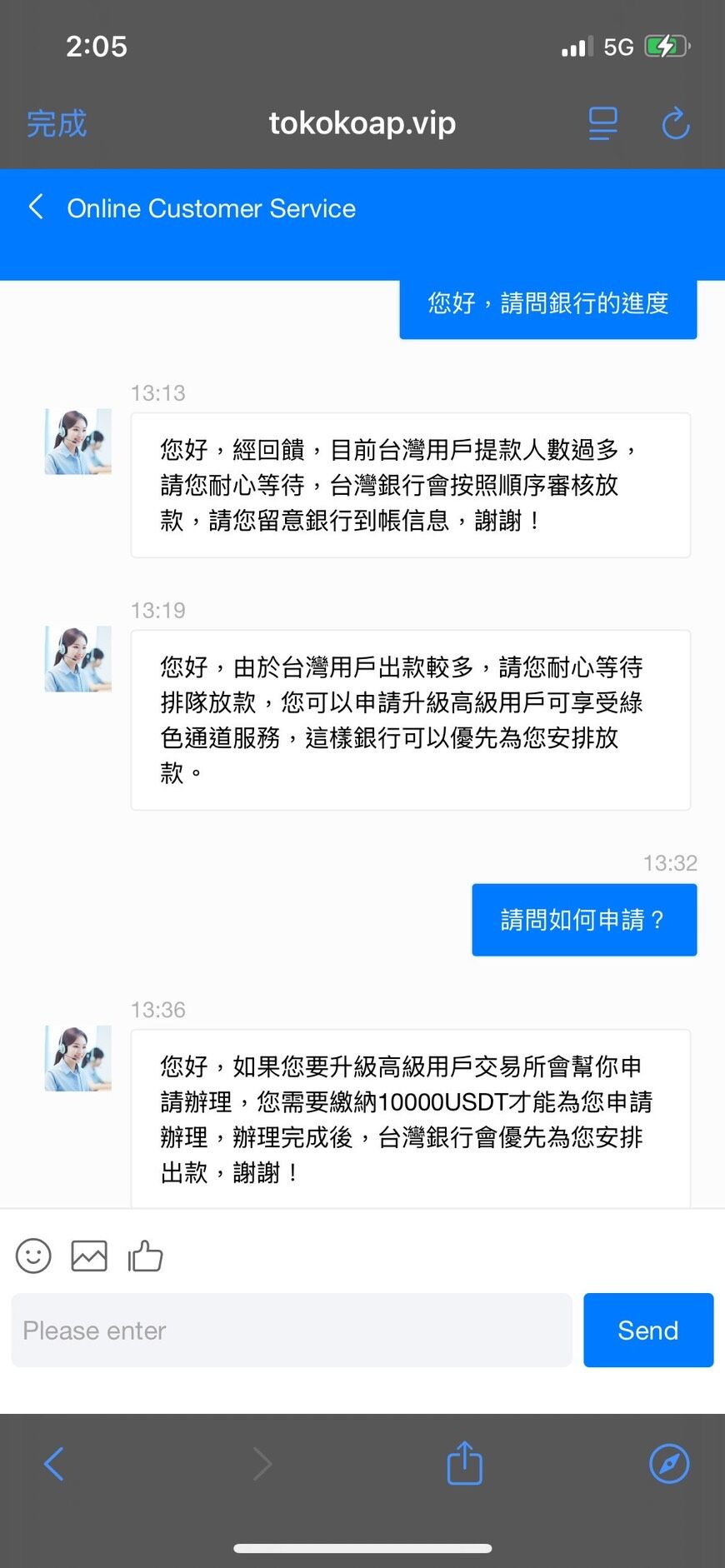Tap the thumbs-up icon to send a like
The image size is (725, 1568).
click(144, 1256)
